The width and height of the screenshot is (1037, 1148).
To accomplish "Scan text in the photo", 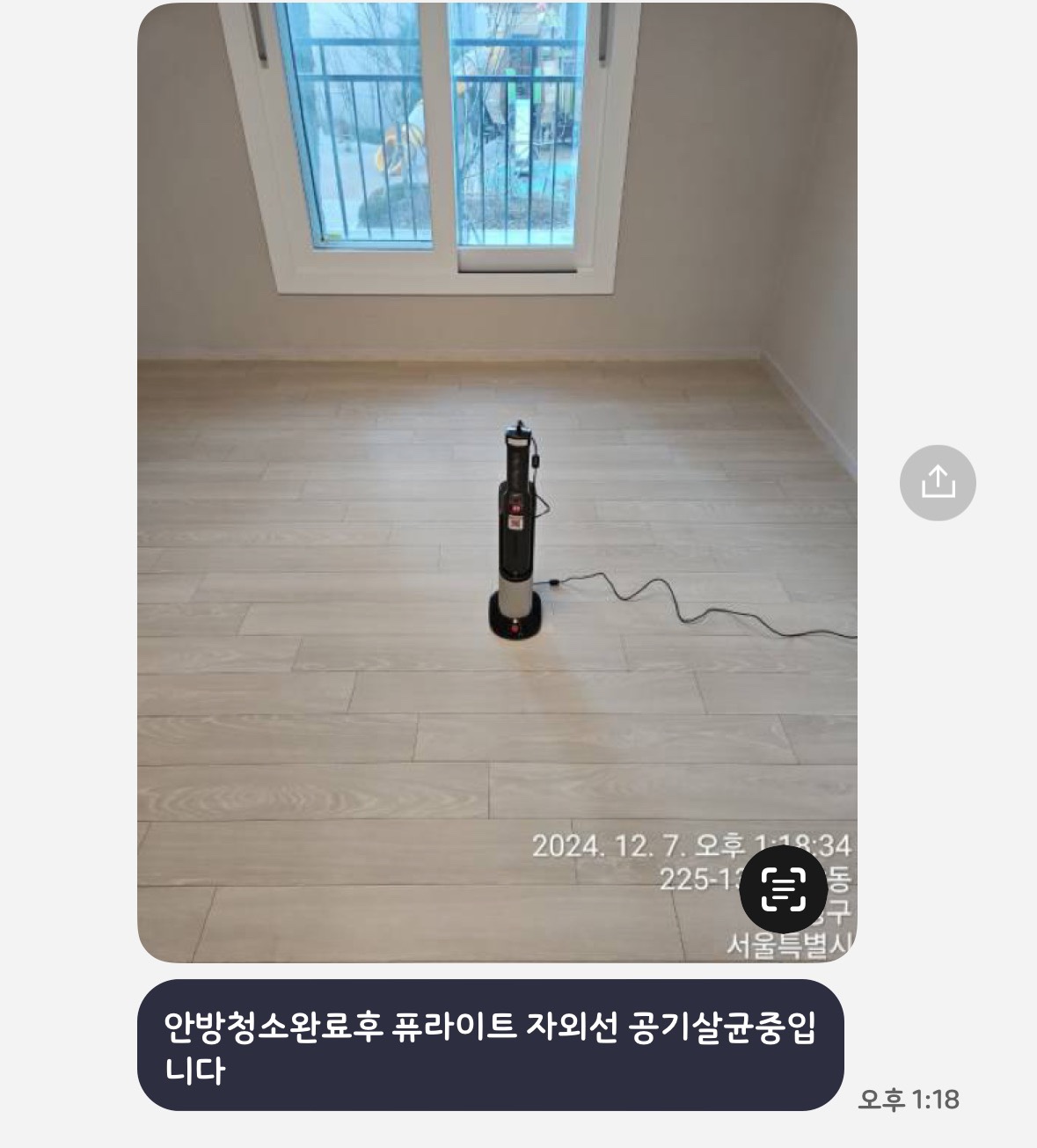I will (x=783, y=888).
